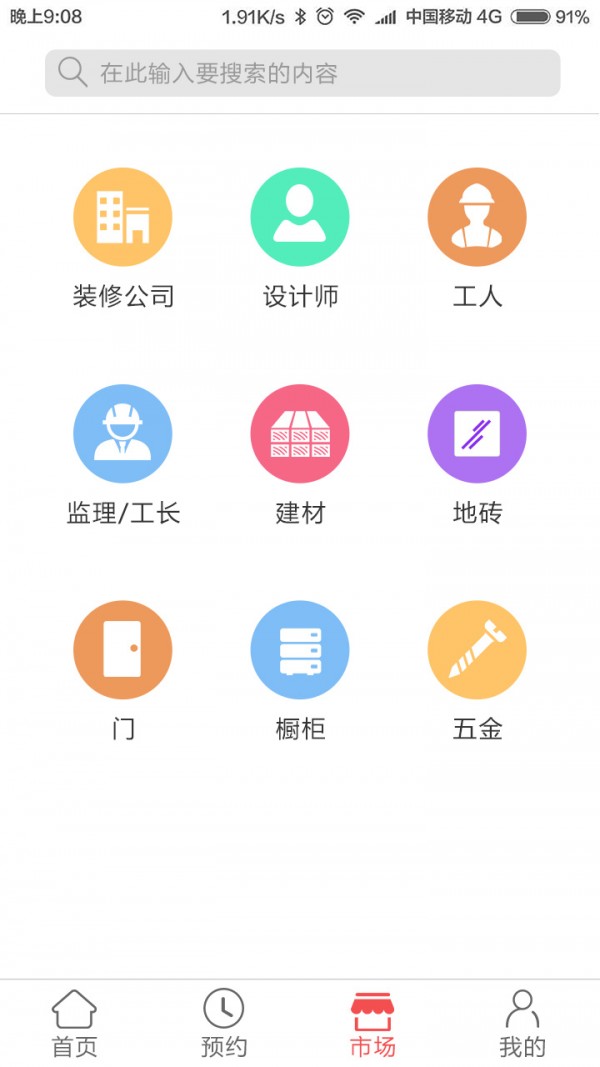Viewport: 600px width, 1067px height.
Task: Tap the 市场 tab
Action: (372, 1023)
